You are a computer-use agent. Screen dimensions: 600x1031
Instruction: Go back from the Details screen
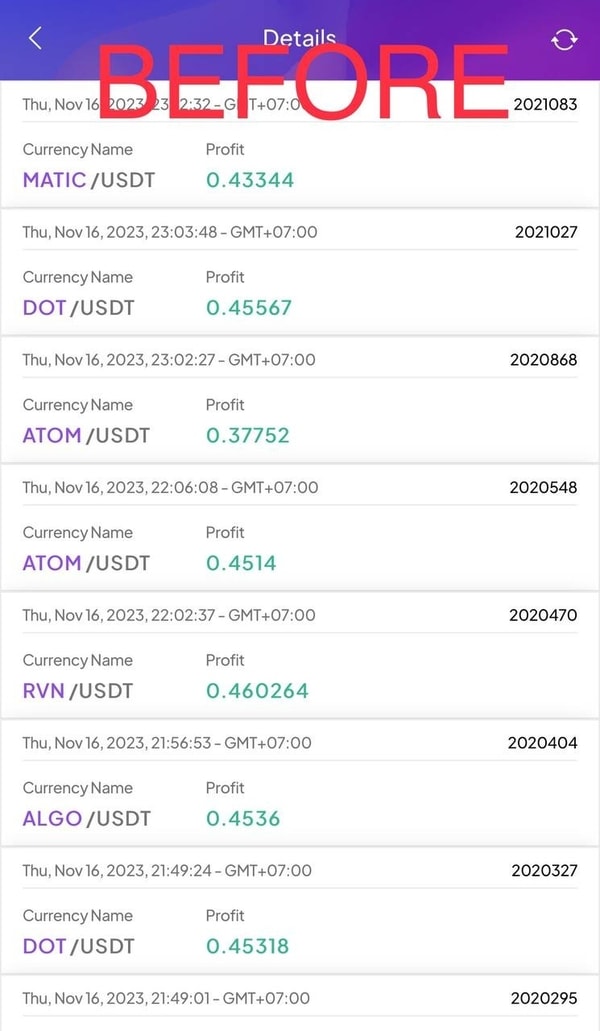tap(36, 39)
